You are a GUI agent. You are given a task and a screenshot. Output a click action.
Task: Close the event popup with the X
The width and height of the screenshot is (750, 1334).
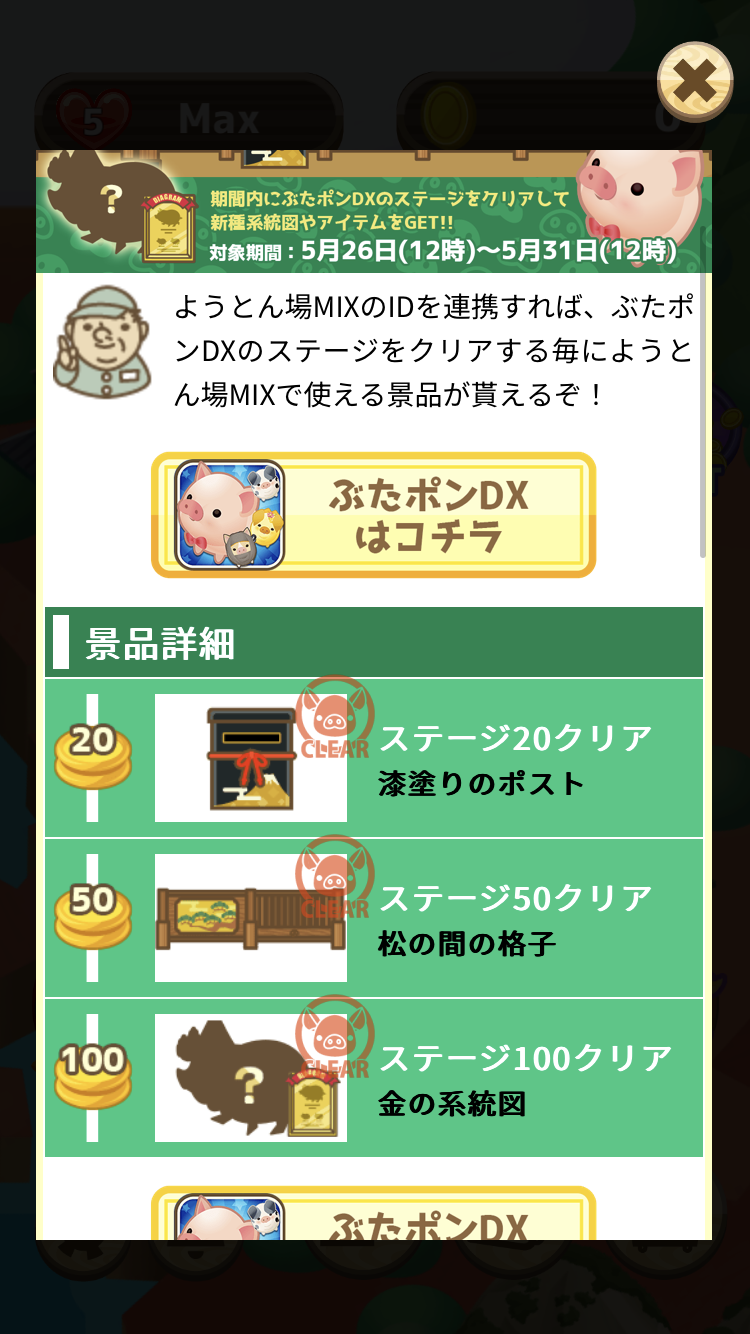click(x=694, y=81)
